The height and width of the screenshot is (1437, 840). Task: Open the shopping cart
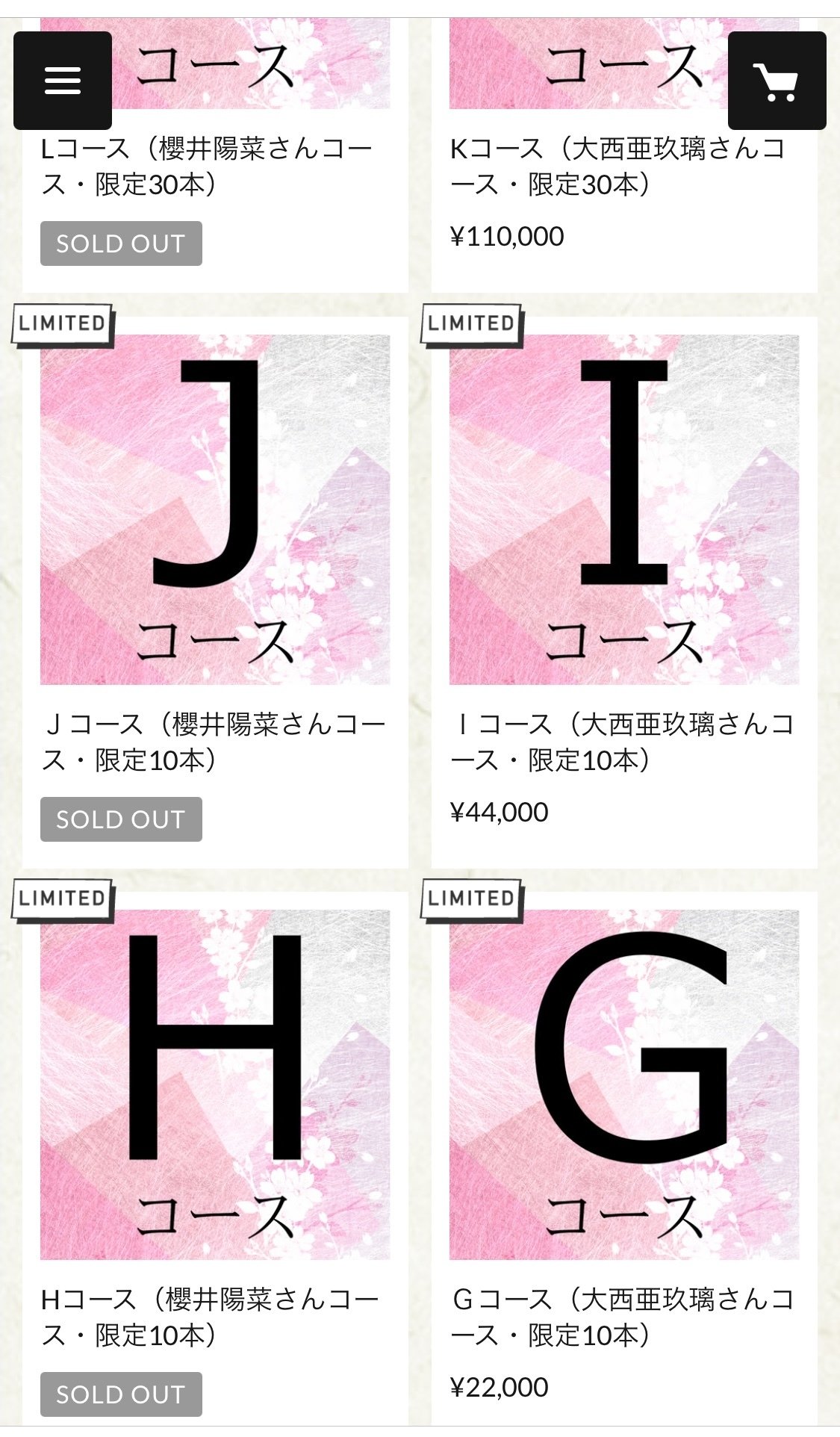pos(777,81)
